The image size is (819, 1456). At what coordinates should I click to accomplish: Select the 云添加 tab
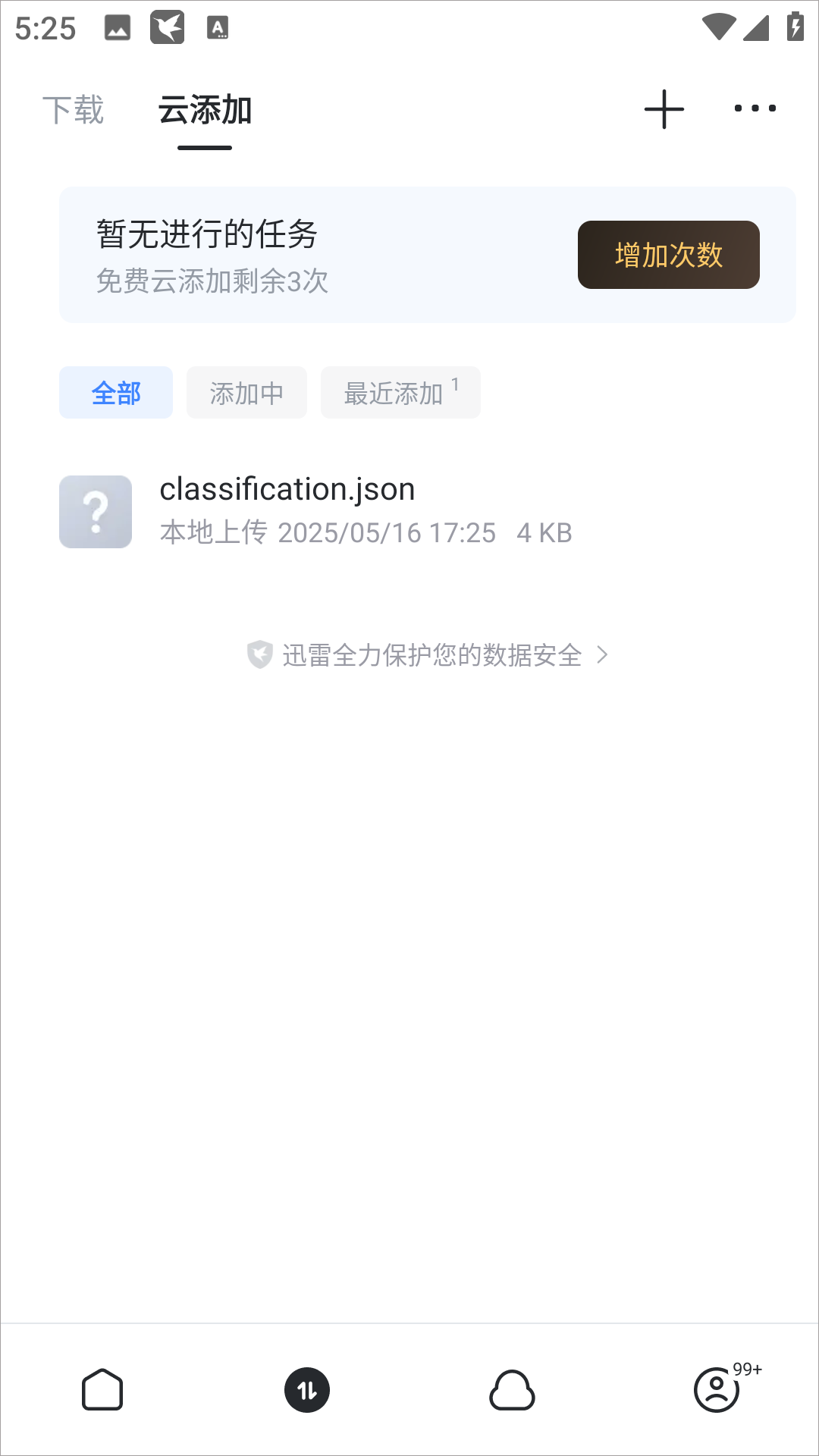click(x=205, y=110)
